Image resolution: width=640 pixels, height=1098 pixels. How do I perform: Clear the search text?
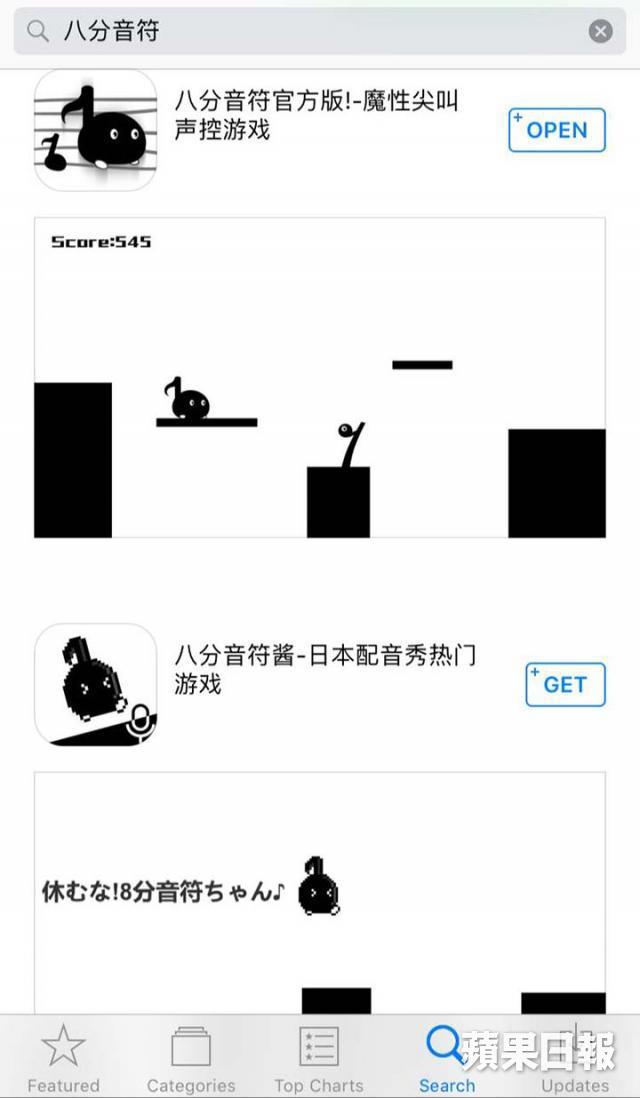(x=600, y=31)
